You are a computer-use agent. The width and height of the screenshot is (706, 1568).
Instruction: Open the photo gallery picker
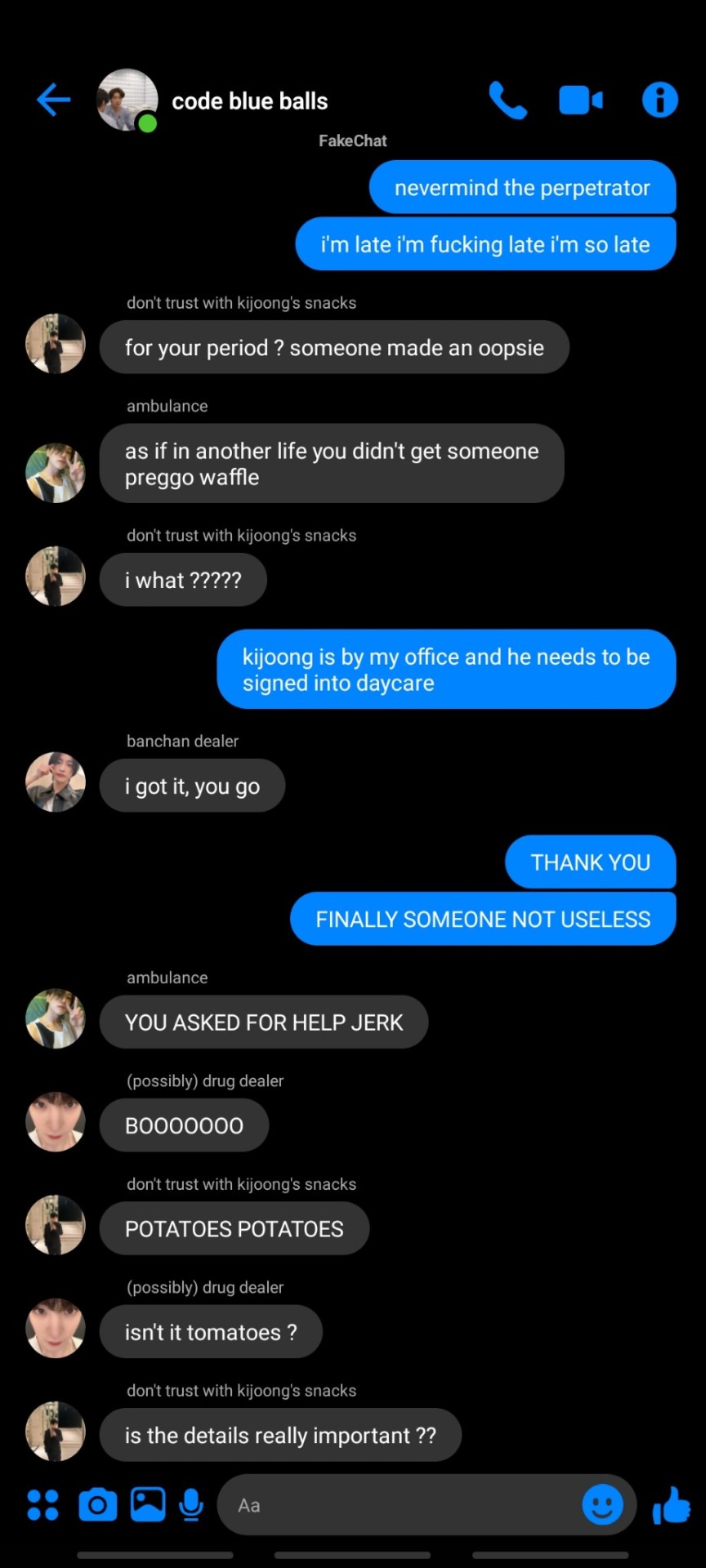coord(148,1504)
